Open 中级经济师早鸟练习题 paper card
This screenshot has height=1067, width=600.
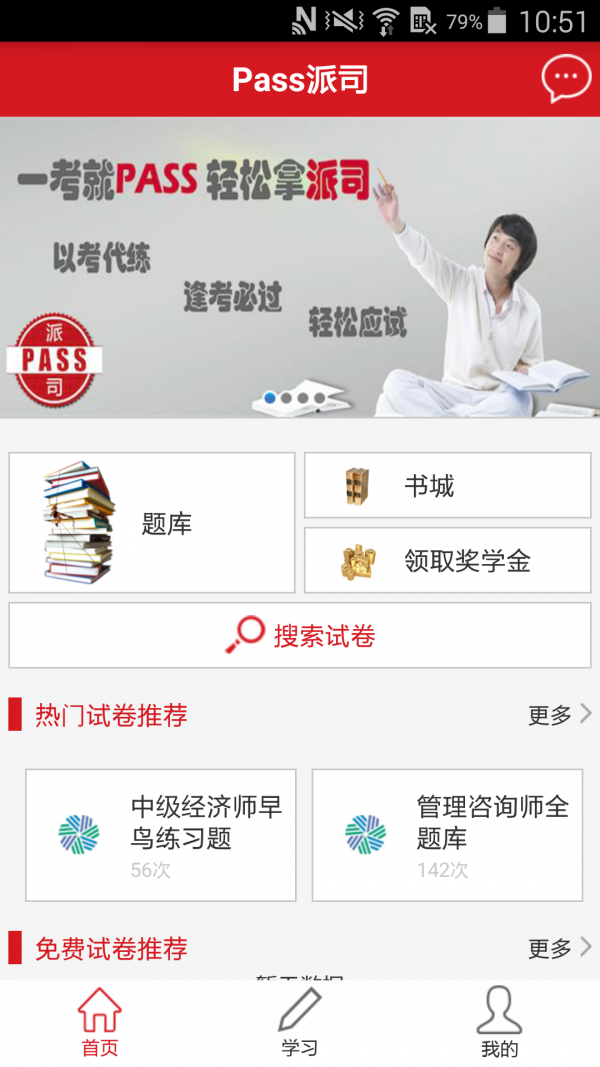pos(161,835)
